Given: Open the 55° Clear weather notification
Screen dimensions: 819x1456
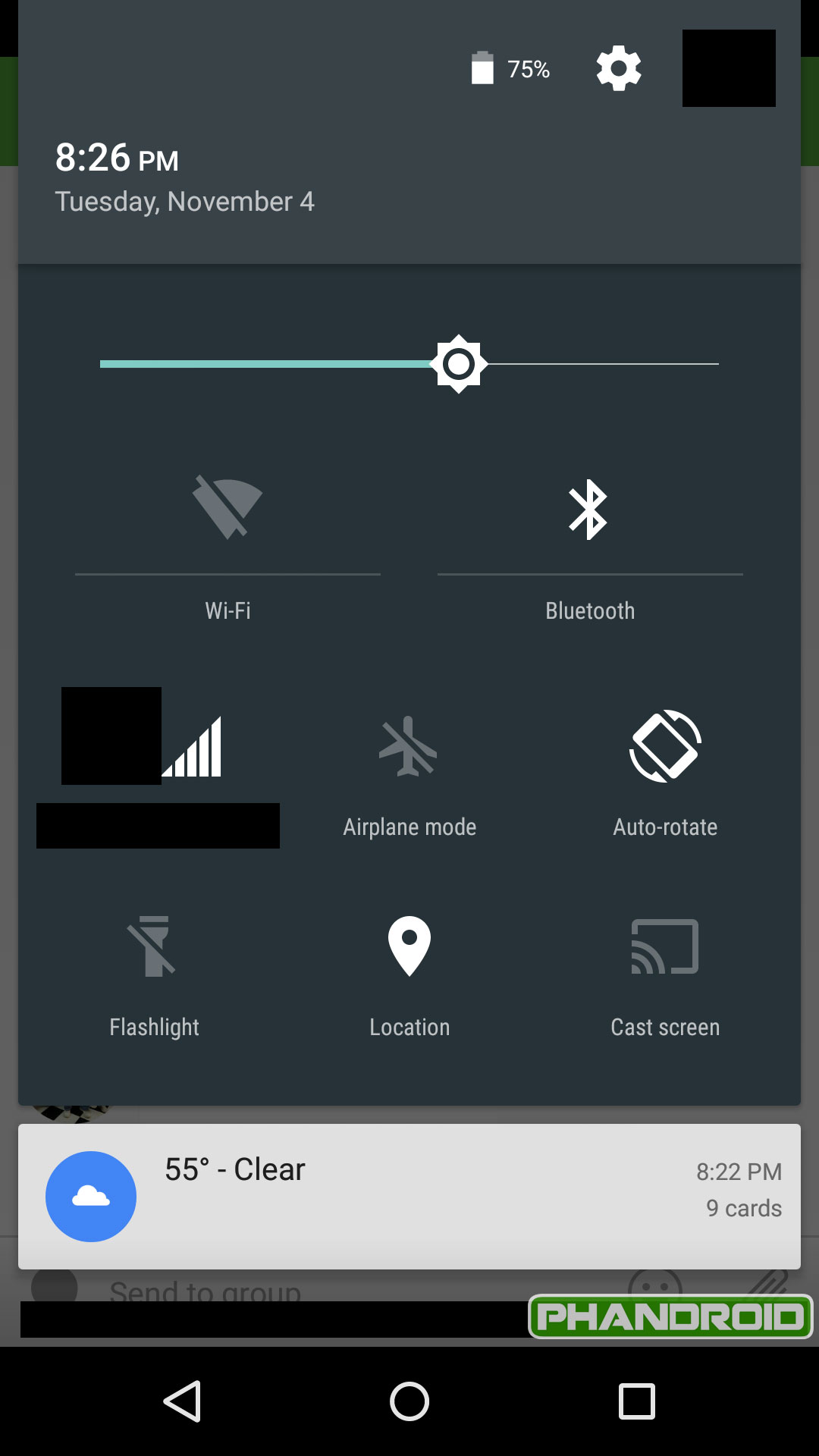Looking at the screenshot, I should (x=409, y=1196).
